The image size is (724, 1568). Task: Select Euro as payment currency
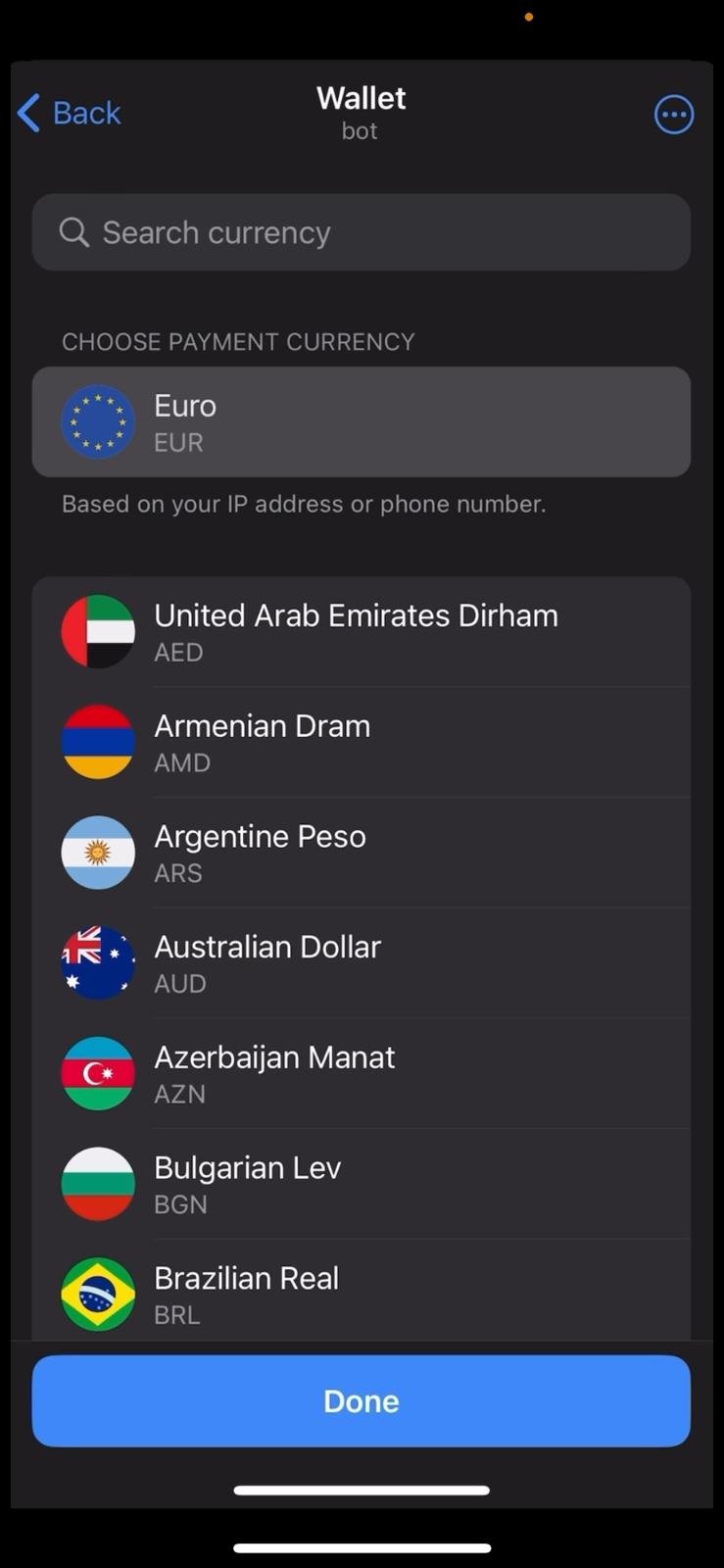pyautogui.click(x=361, y=422)
